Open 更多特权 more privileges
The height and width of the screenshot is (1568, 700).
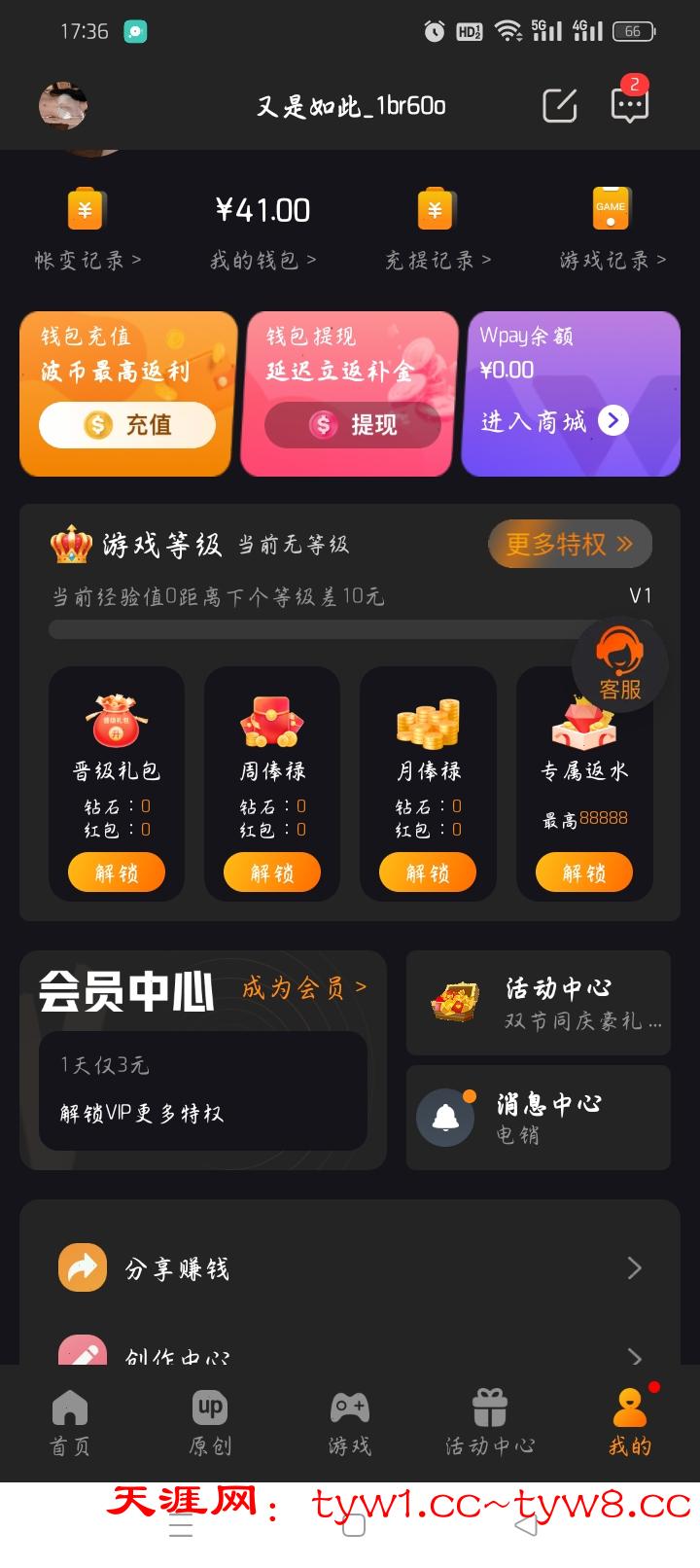tap(569, 544)
